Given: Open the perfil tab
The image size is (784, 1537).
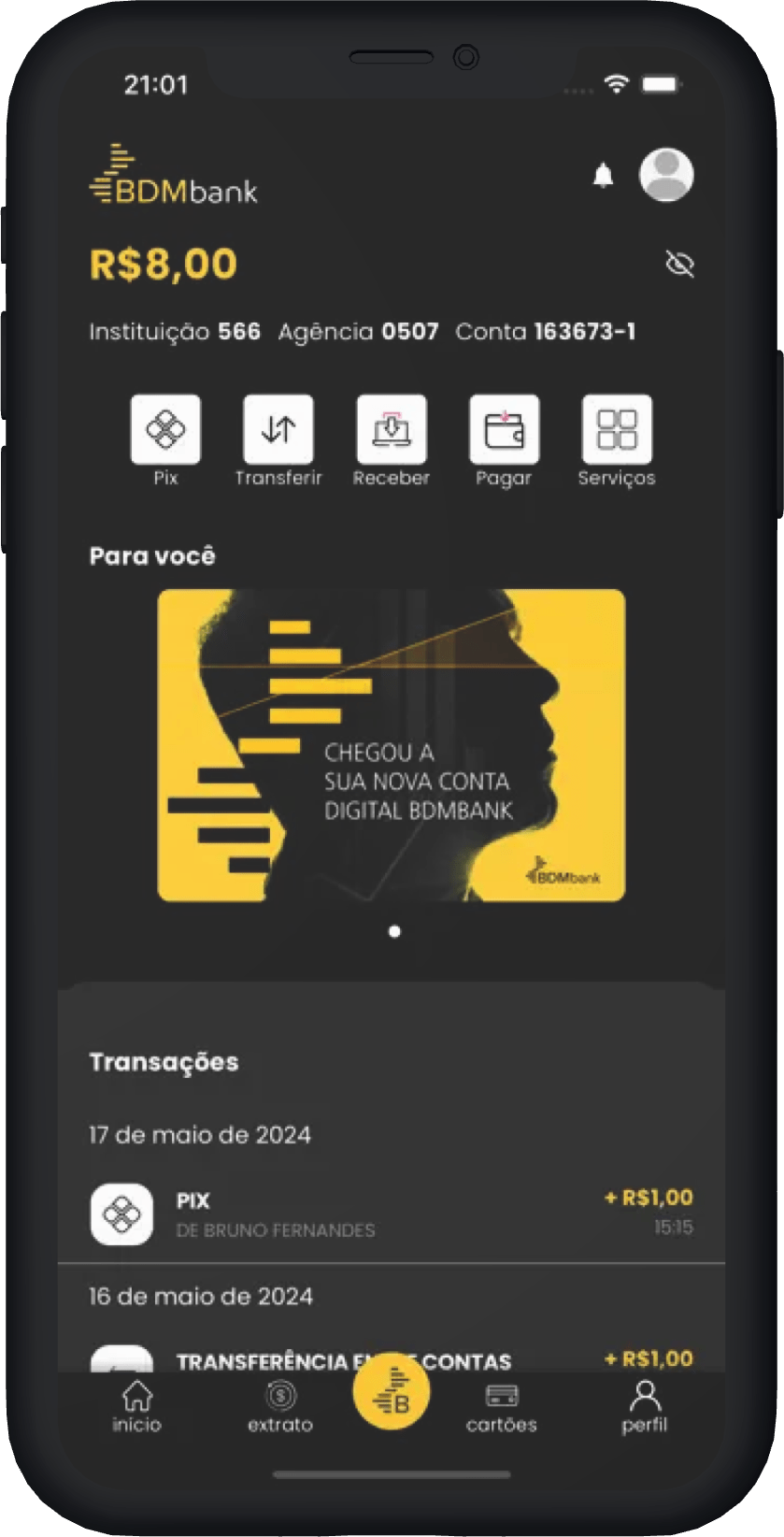Looking at the screenshot, I should 645,1407.
